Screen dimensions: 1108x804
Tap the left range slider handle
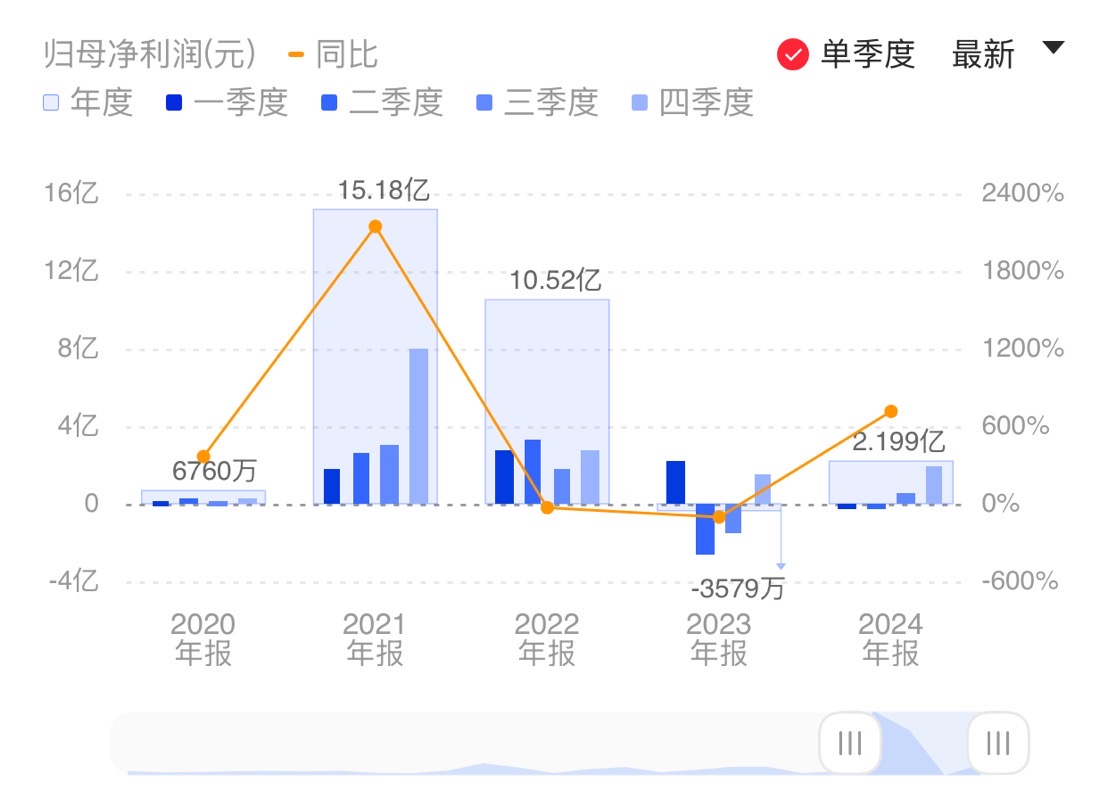[x=849, y=743]
